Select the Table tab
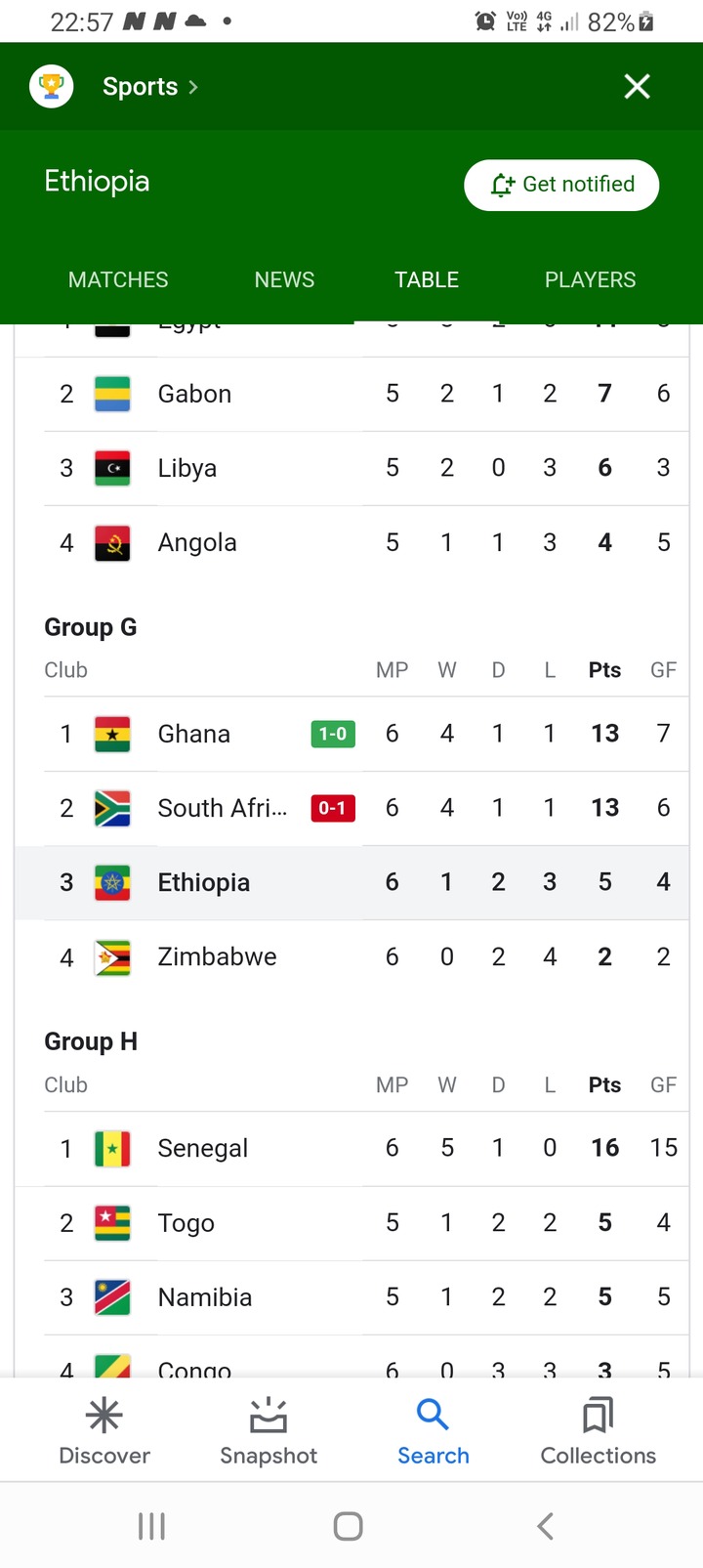The width and height of the screenshot is (703, 1568). click(x=427, y=279)
